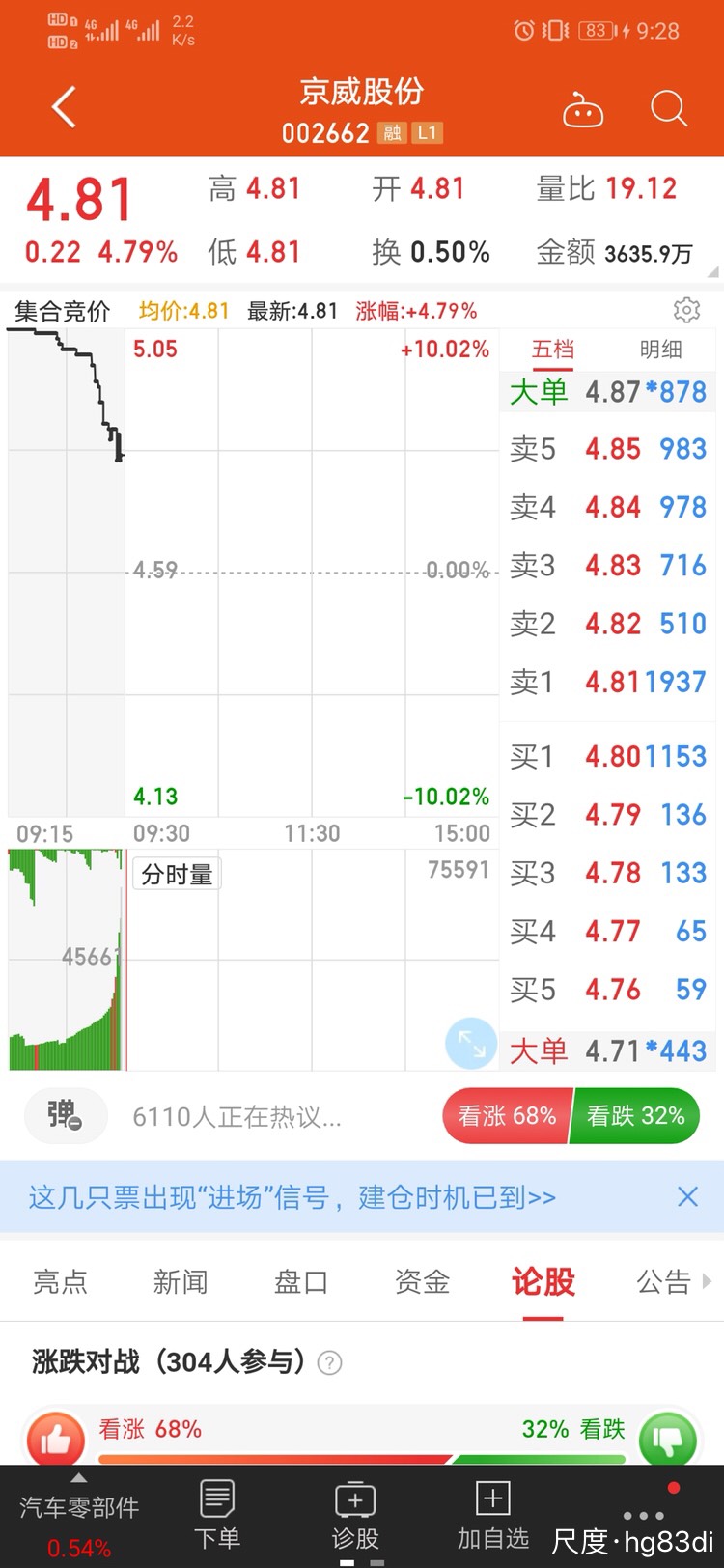Open the 涨跌对战 help question mark
This screenshot has width=724, height=1568.
pyautogui.click(x=329, y=1362)
